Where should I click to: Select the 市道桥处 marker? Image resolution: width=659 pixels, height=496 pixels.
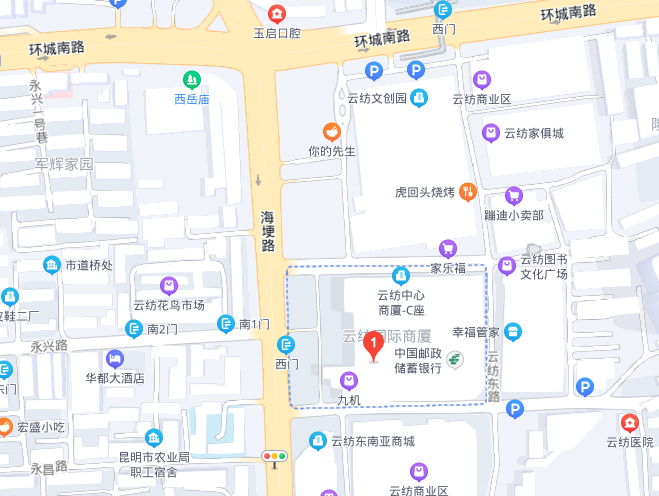(x=51, y=265)
